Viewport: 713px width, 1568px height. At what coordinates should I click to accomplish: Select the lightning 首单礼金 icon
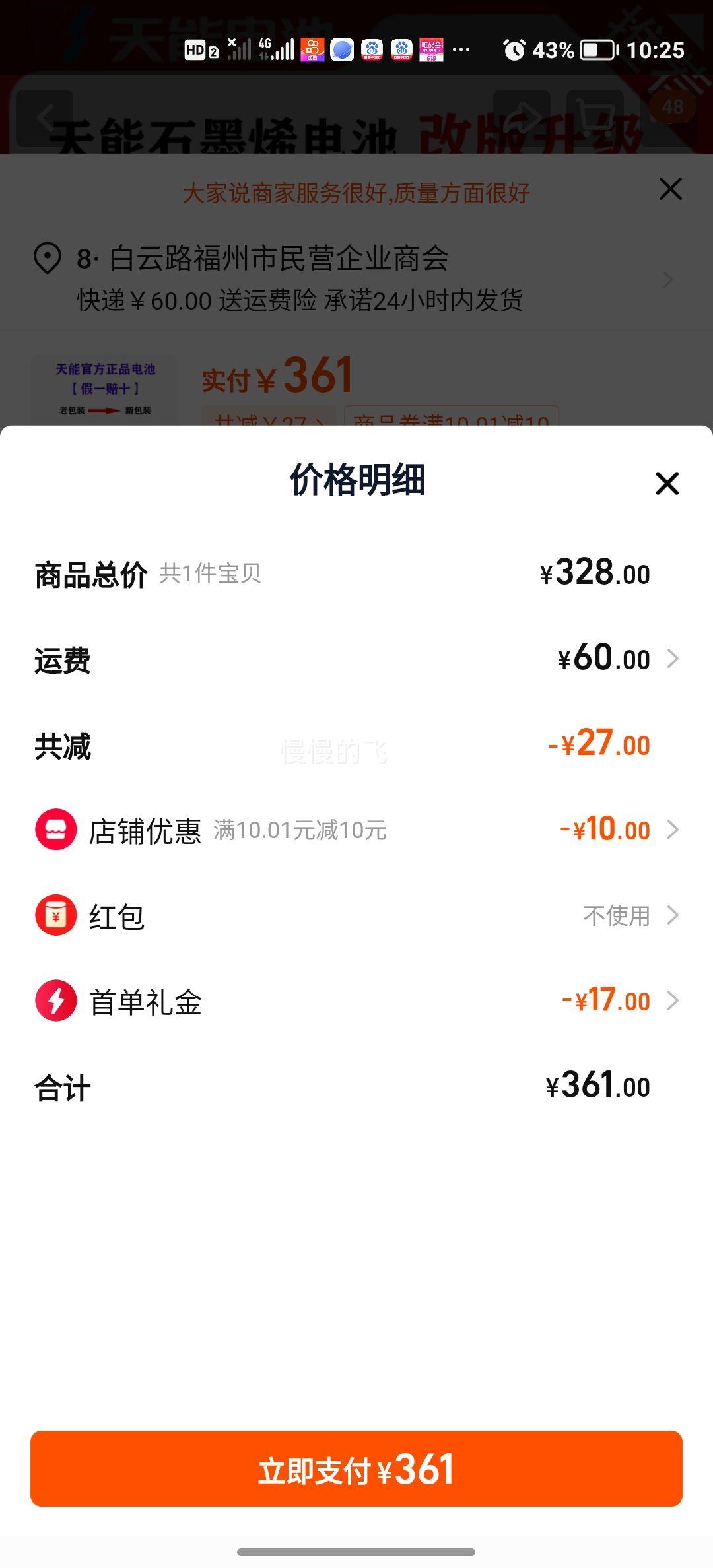[56, 1000]
